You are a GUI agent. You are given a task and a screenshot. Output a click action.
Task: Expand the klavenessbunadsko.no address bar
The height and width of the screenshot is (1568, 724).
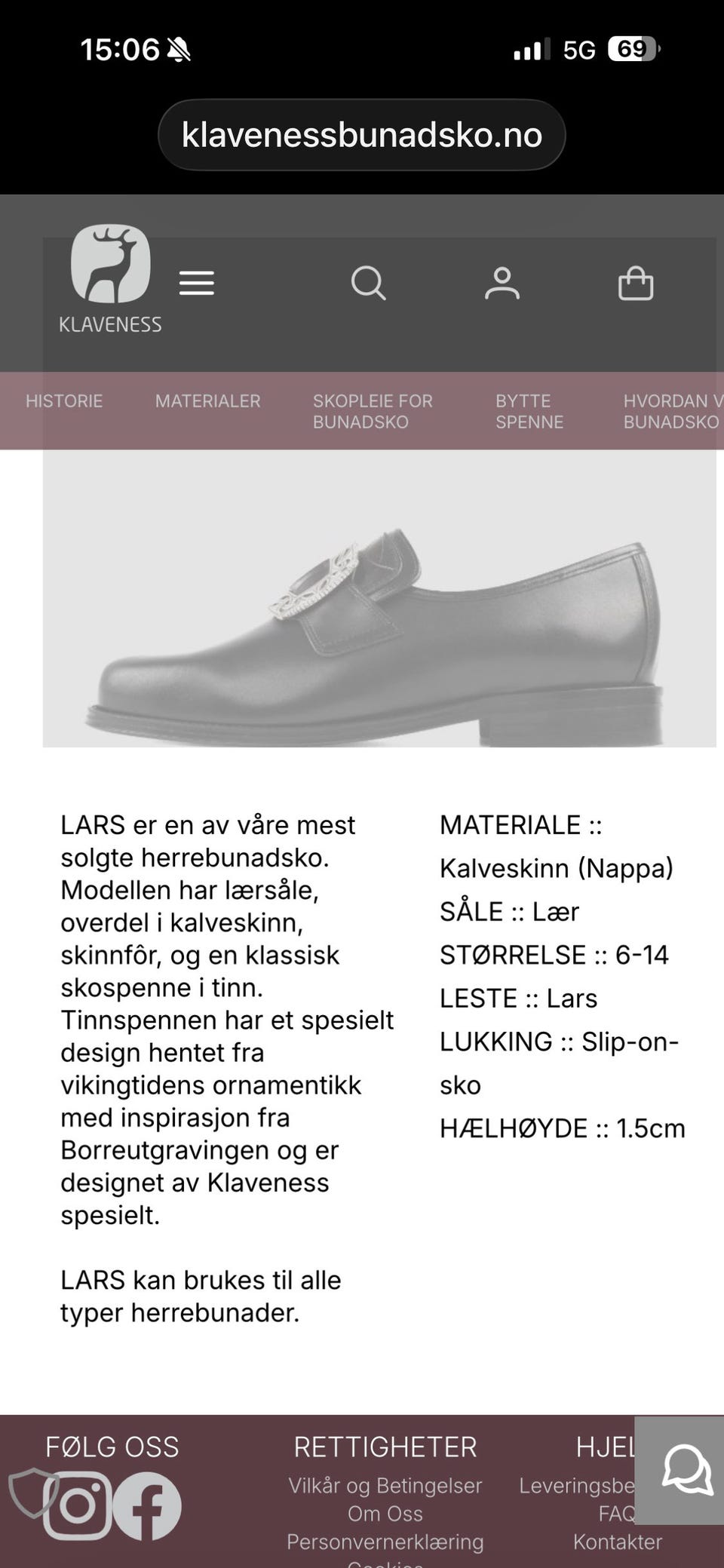361,134
